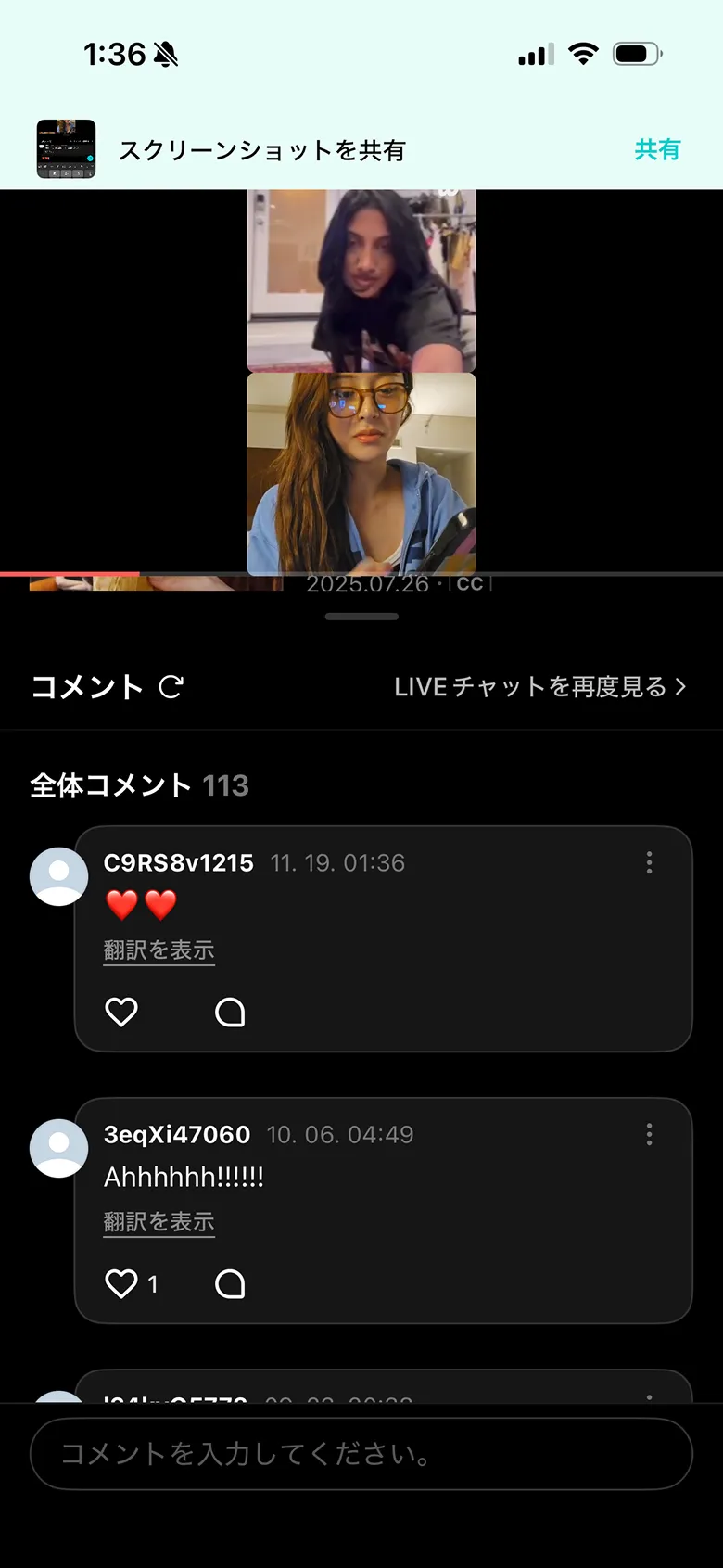Expand the comment panel drag handle
This screenshot has width=723, height=1568.
click(361, 616)
